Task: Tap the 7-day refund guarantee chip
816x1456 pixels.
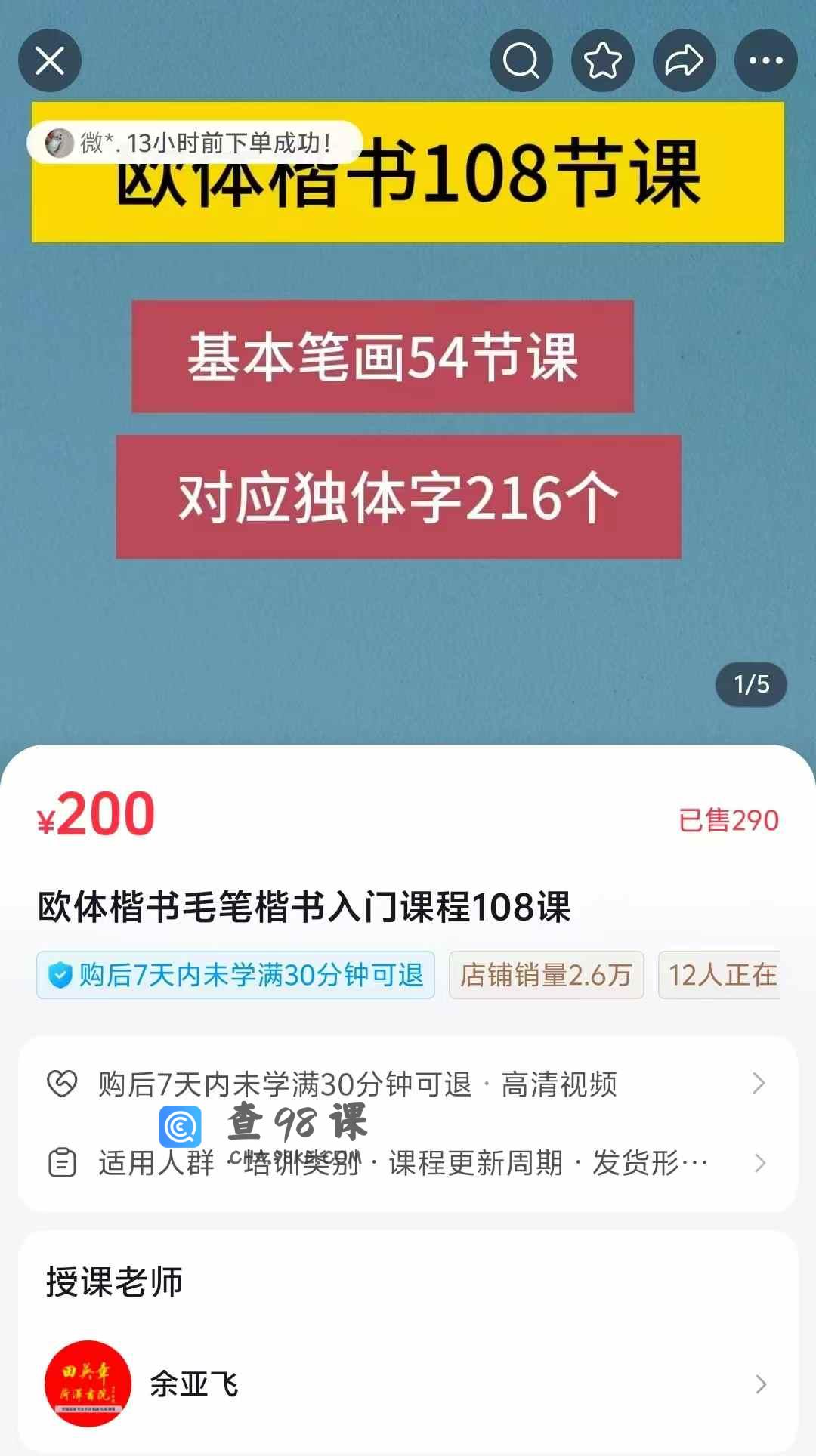Action: [236, 975]
